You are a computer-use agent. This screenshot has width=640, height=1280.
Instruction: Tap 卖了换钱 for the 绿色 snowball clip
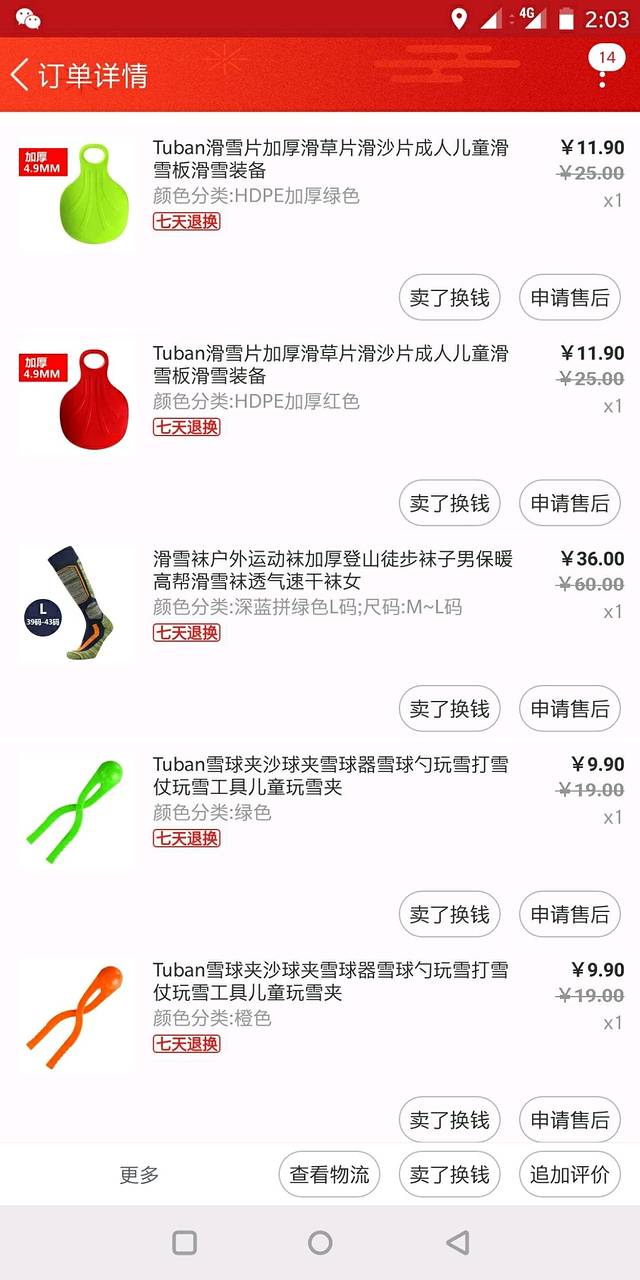click(449, 914)
